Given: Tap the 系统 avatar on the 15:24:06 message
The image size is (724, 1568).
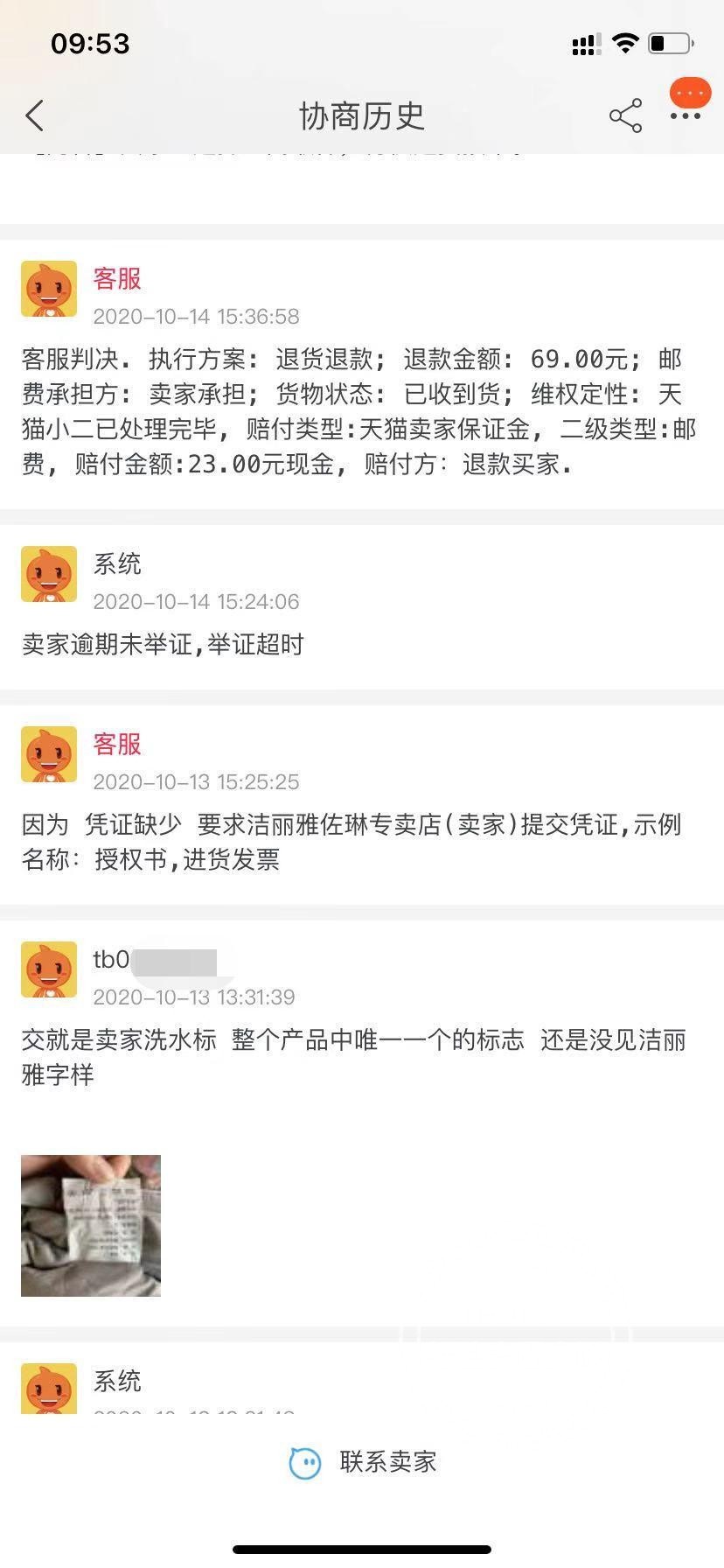Looking at the screenshot, I should (48, 575).
